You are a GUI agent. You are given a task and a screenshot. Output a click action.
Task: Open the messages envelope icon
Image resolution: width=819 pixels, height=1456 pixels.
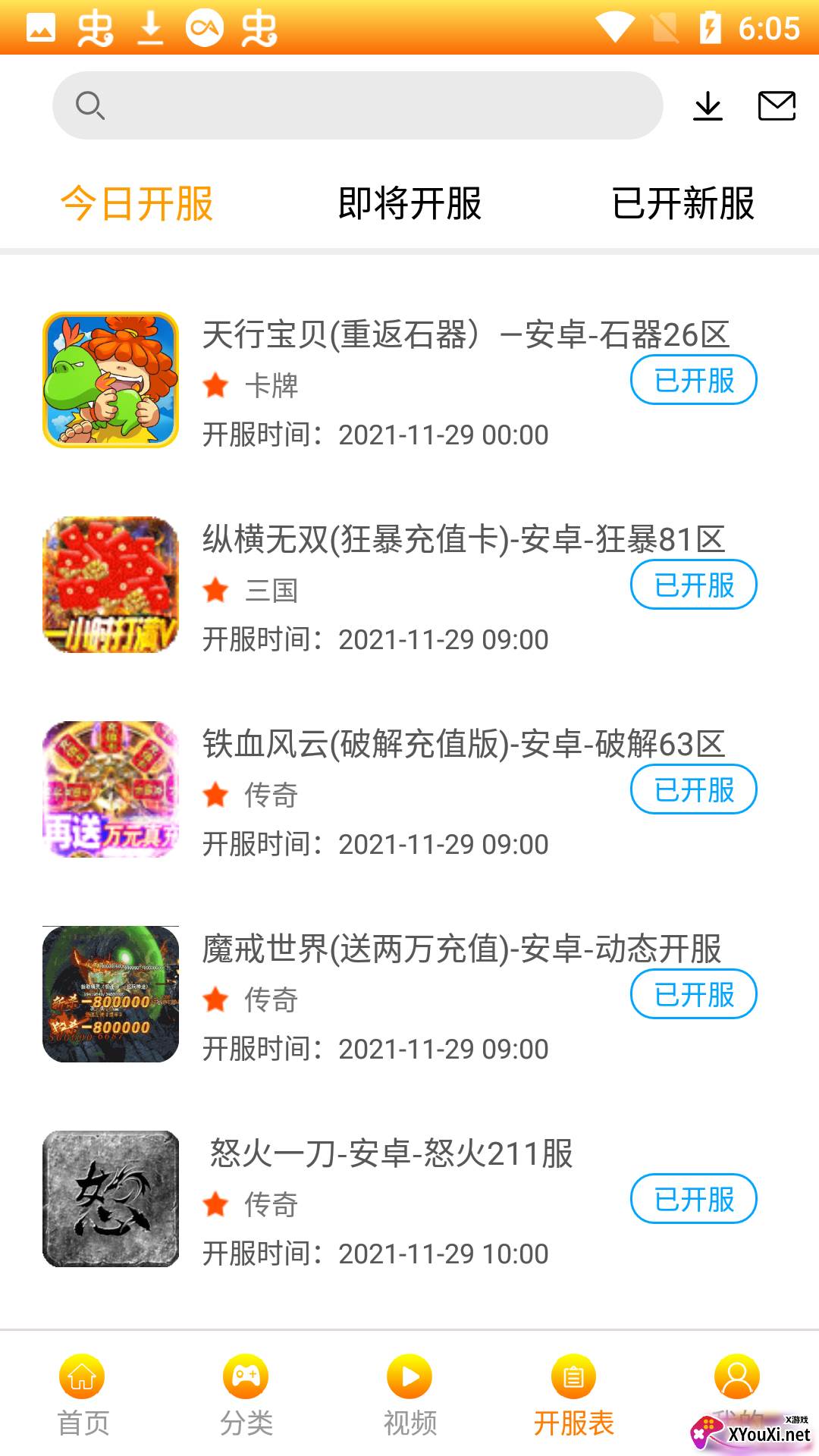(x=777, y=106)
